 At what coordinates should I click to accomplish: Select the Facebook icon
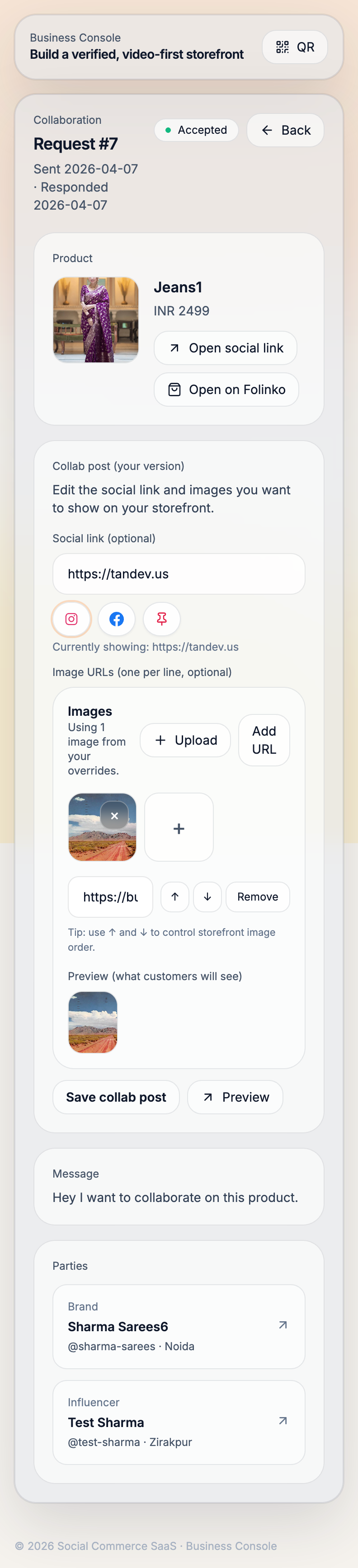click(x=116, y=619)
